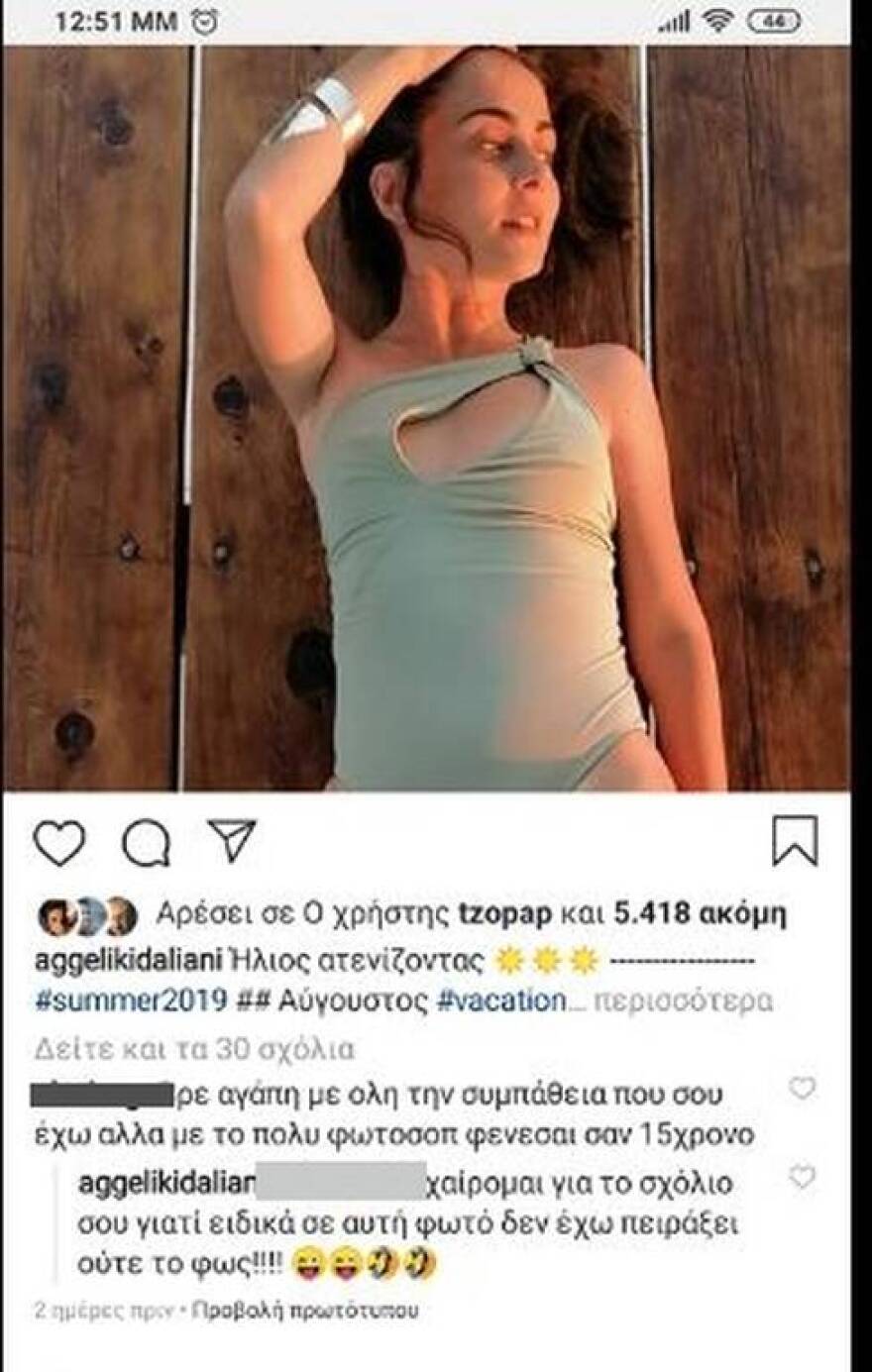
Task: Like the post with the heart icon
Action: (x=59, y=843)
